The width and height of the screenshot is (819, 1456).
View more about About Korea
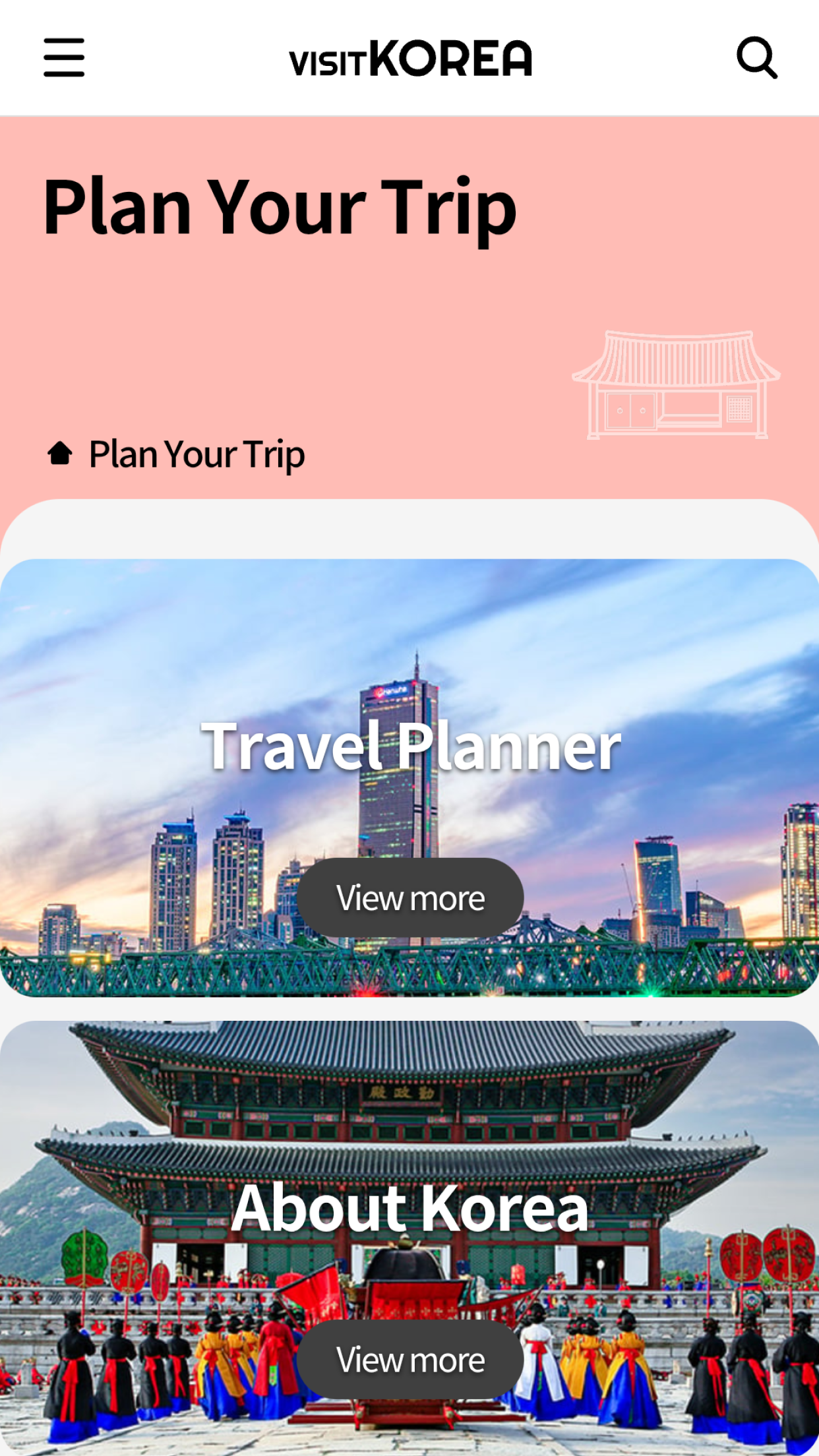click(410, 1359)
